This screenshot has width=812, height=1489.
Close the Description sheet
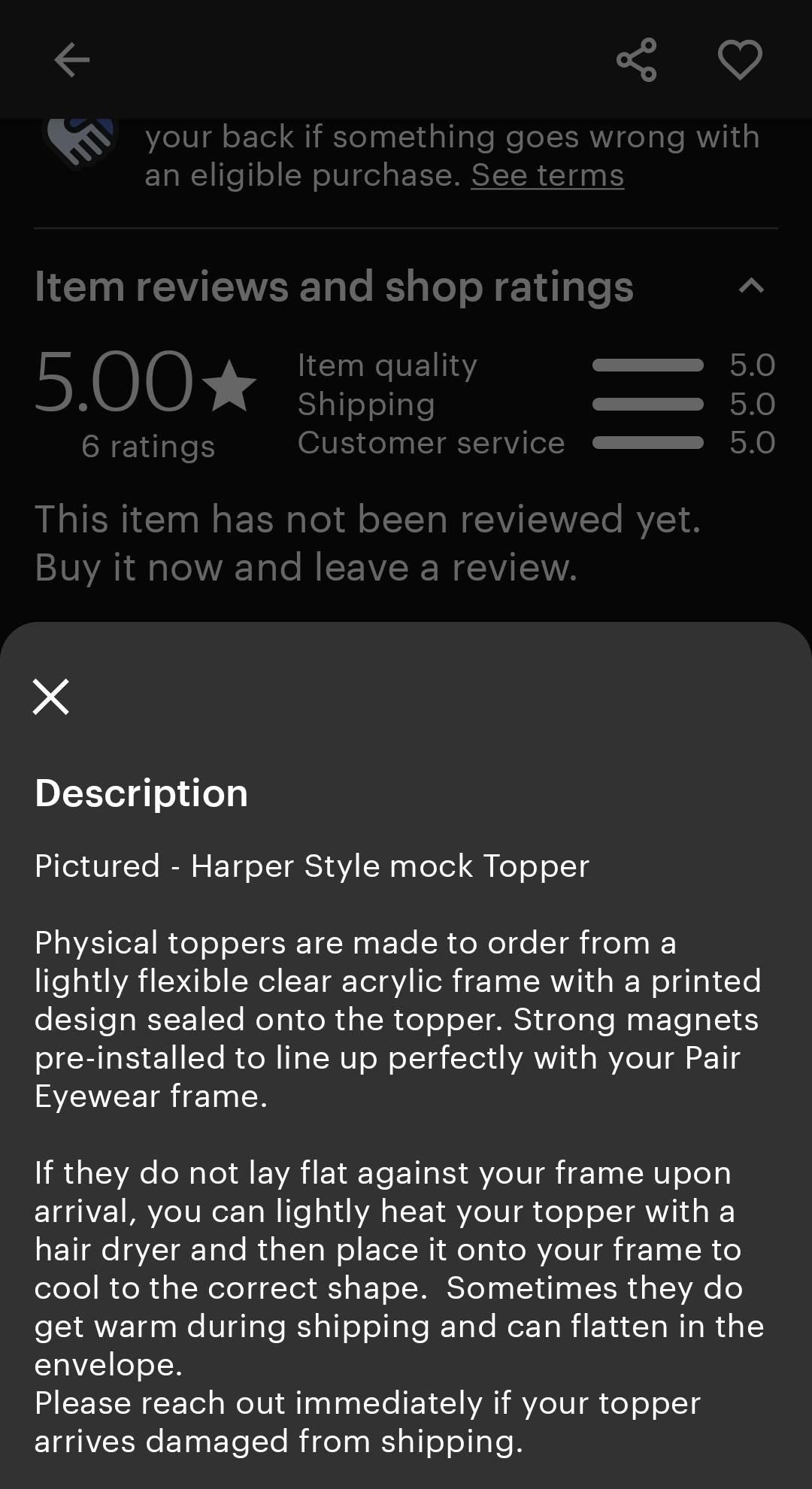pyautogui.click(x=51, y=696)
